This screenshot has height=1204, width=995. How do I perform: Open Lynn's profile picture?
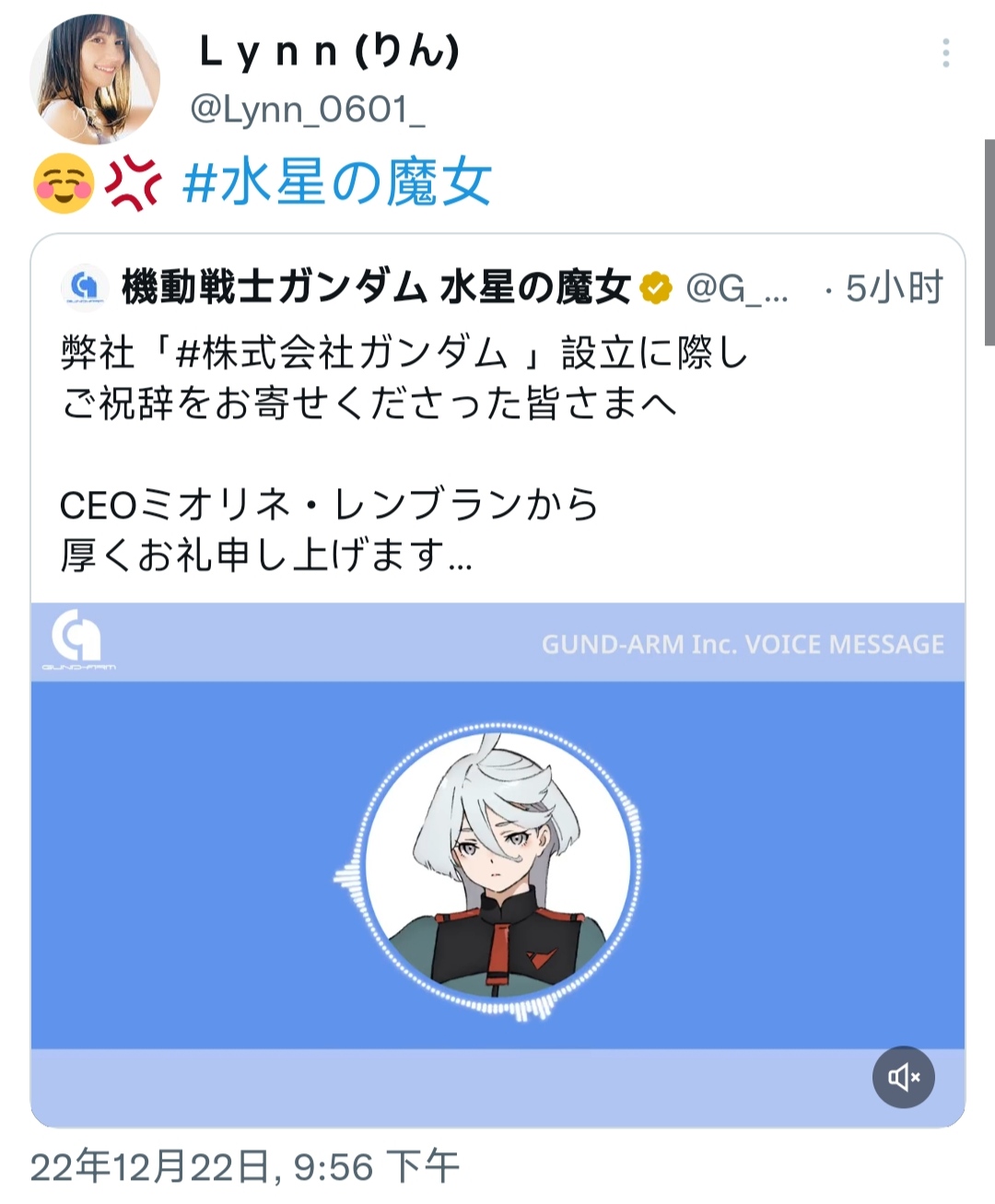click(96, 78)
